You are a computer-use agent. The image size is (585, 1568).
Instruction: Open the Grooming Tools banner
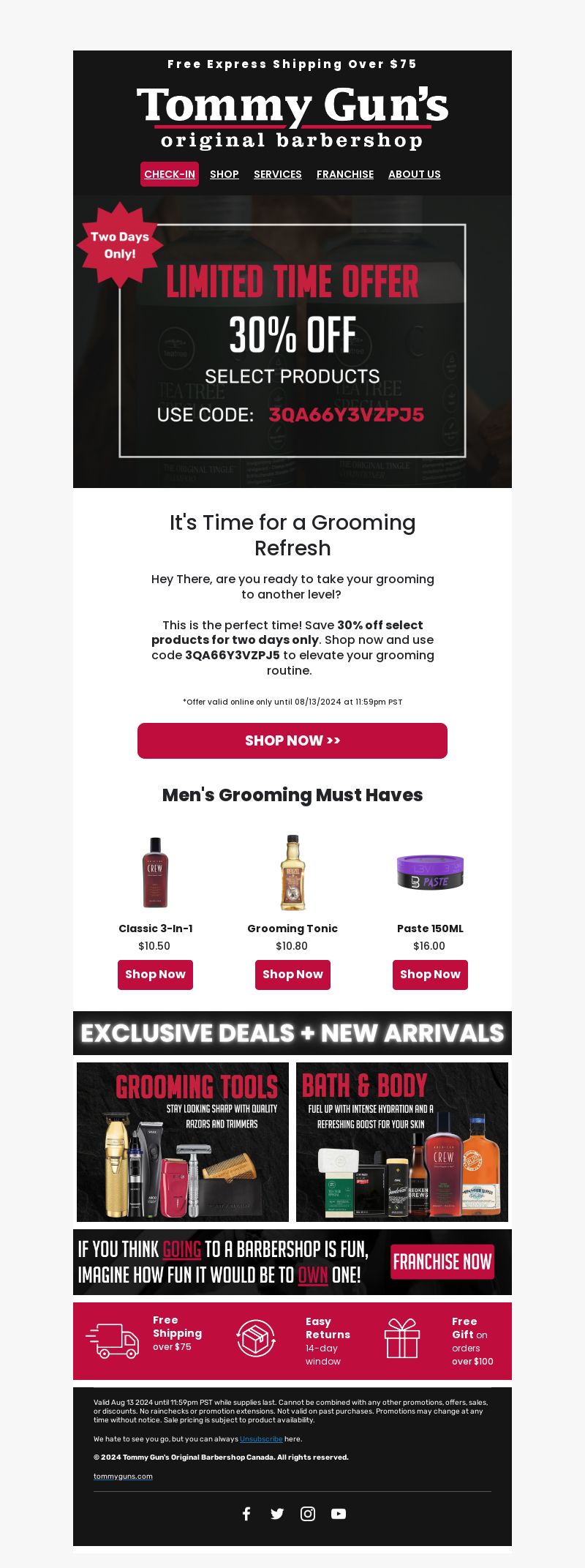pyautogui.click(x=183, y=1142)
